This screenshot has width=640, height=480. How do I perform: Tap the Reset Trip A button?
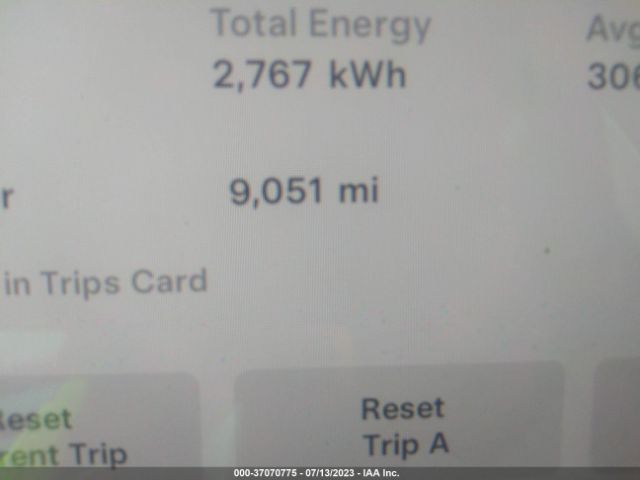(x=402, y=424)
